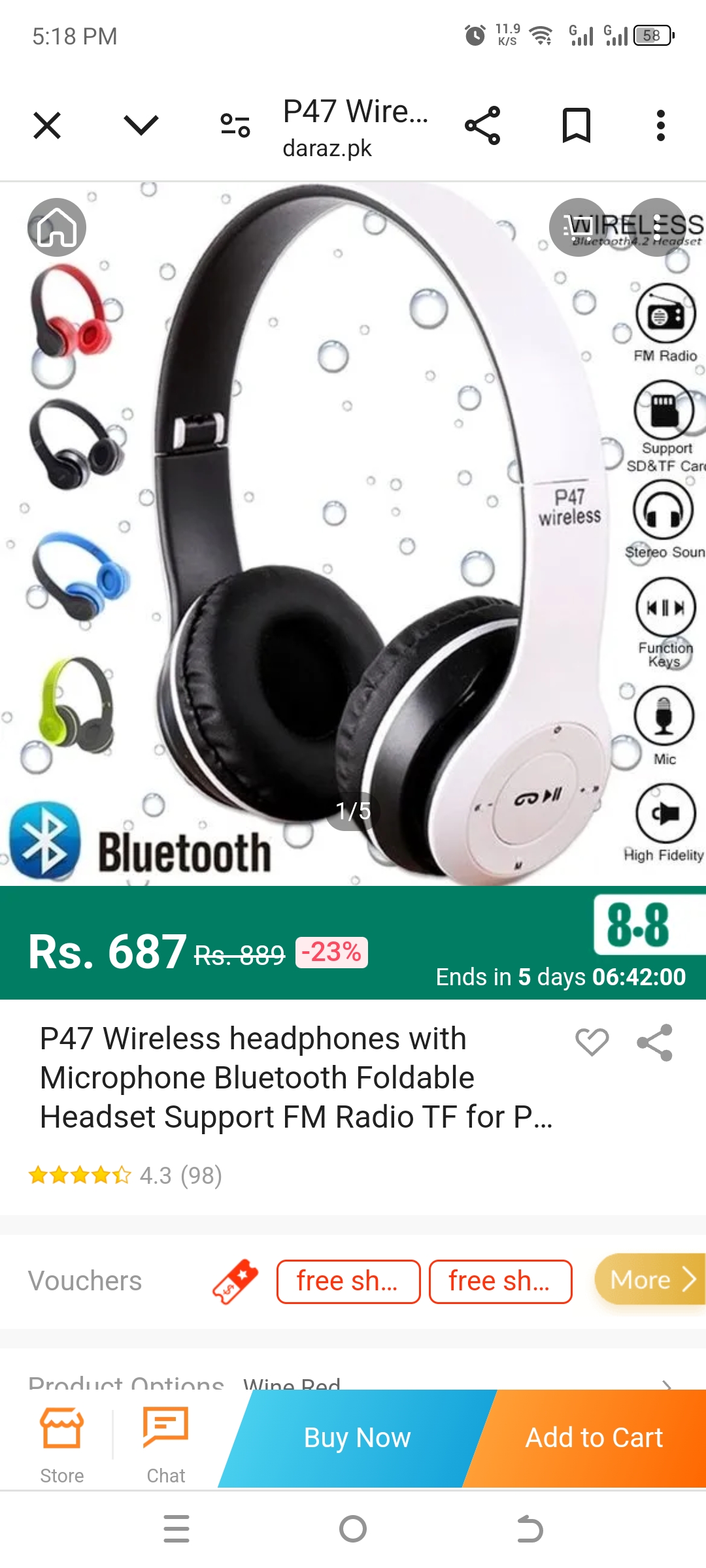View more vouchers
This screenshot has height=1568, width=706.
[650, 1279]
